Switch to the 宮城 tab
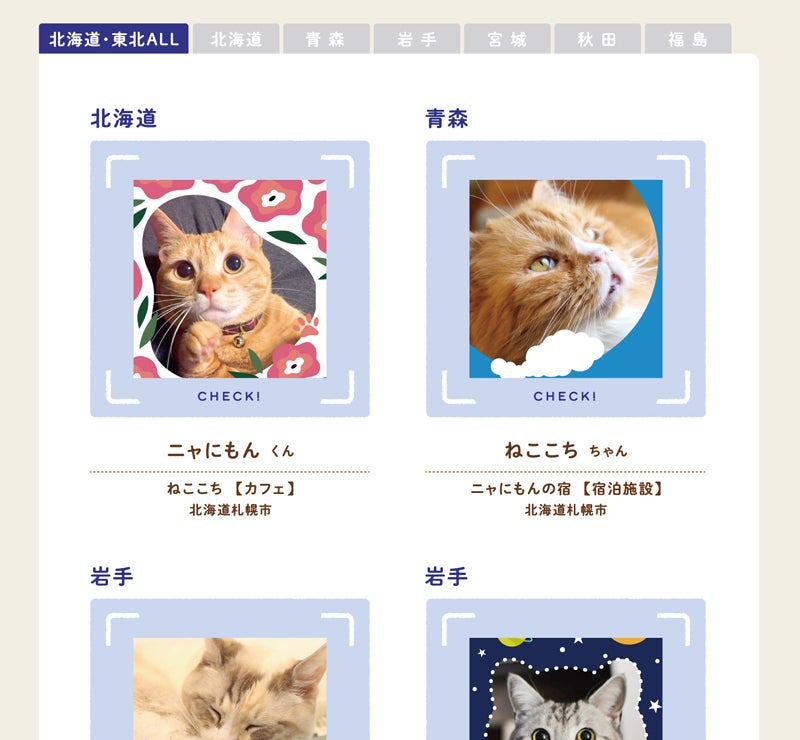 pyautogui.click(x=507, y=39)
